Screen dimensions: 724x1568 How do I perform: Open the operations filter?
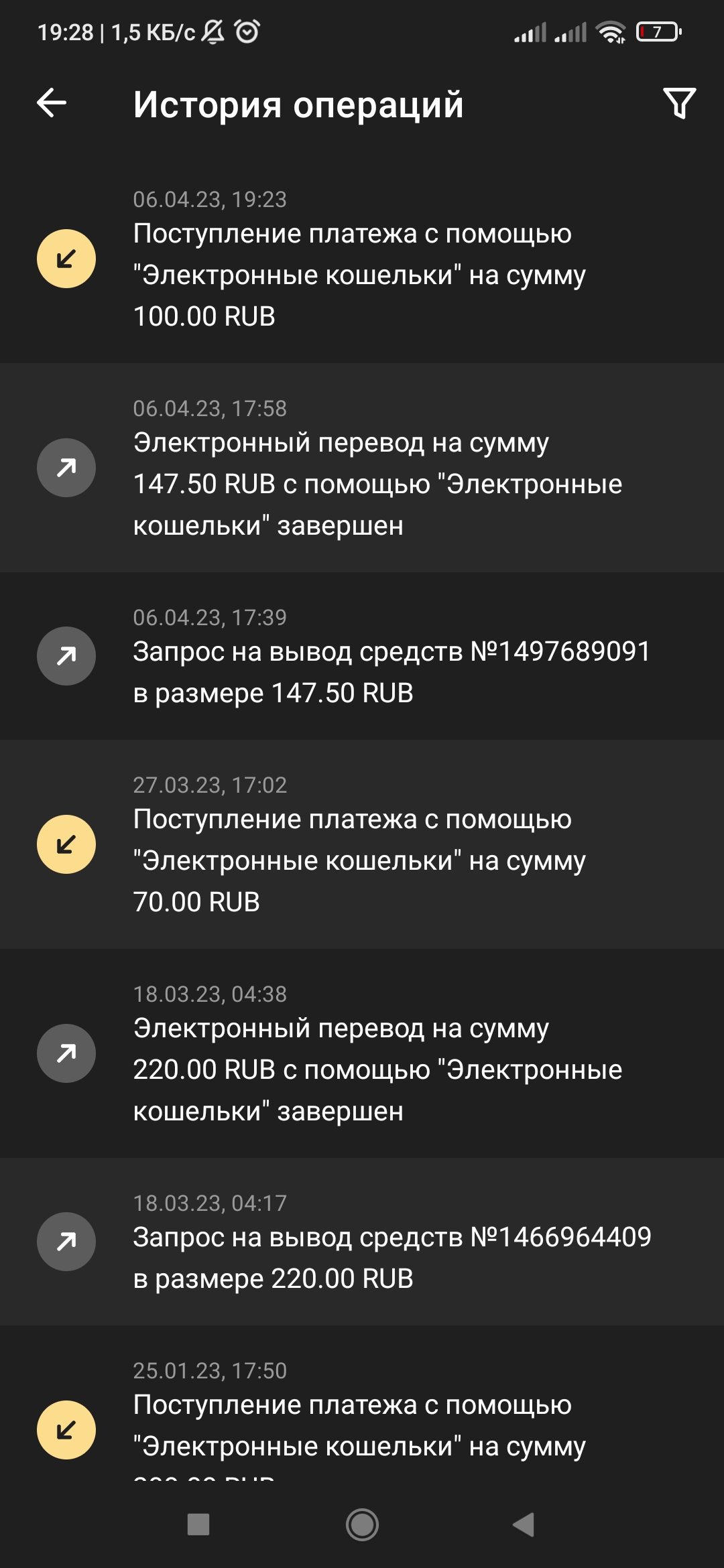point(679,103)
